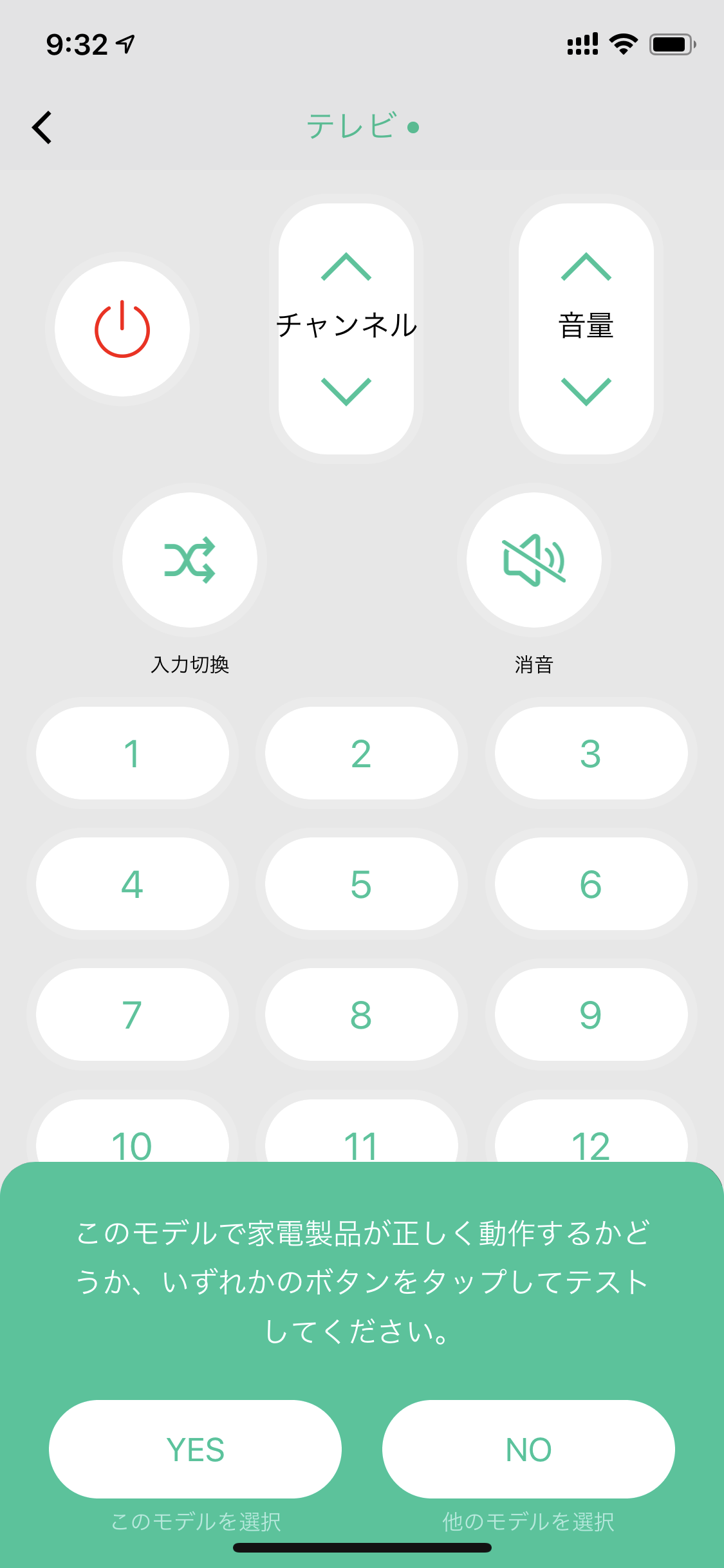Tap number 5 button

click(x=362, y=884)
